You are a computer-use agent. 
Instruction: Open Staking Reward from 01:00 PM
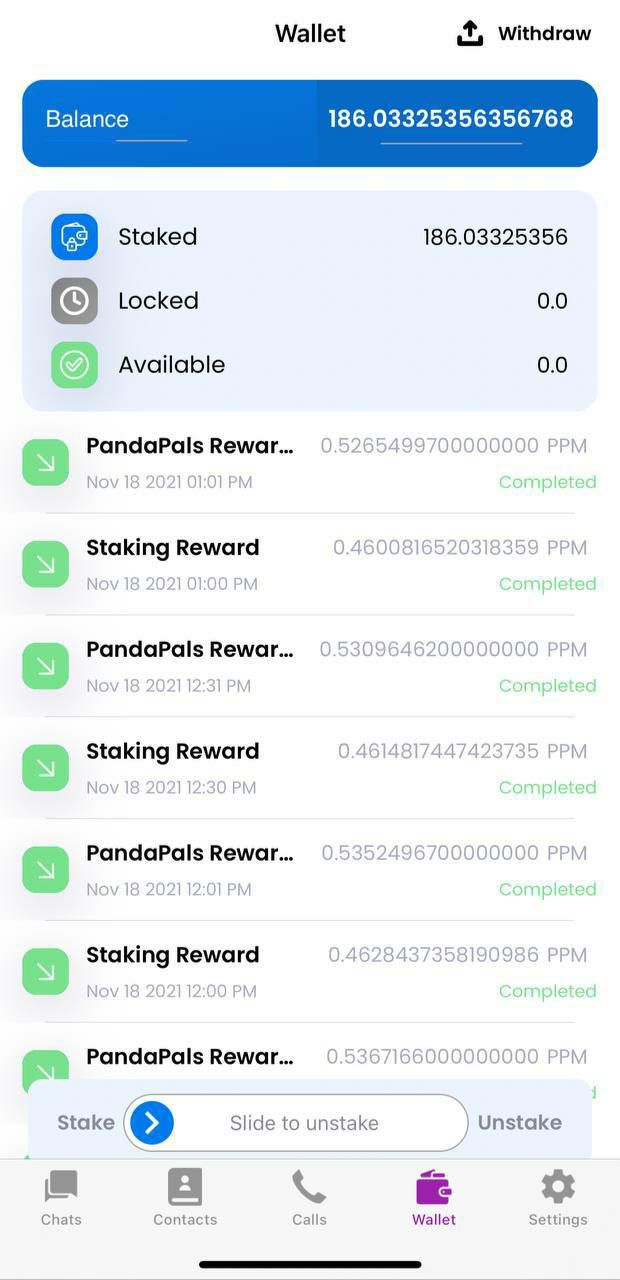300,564
